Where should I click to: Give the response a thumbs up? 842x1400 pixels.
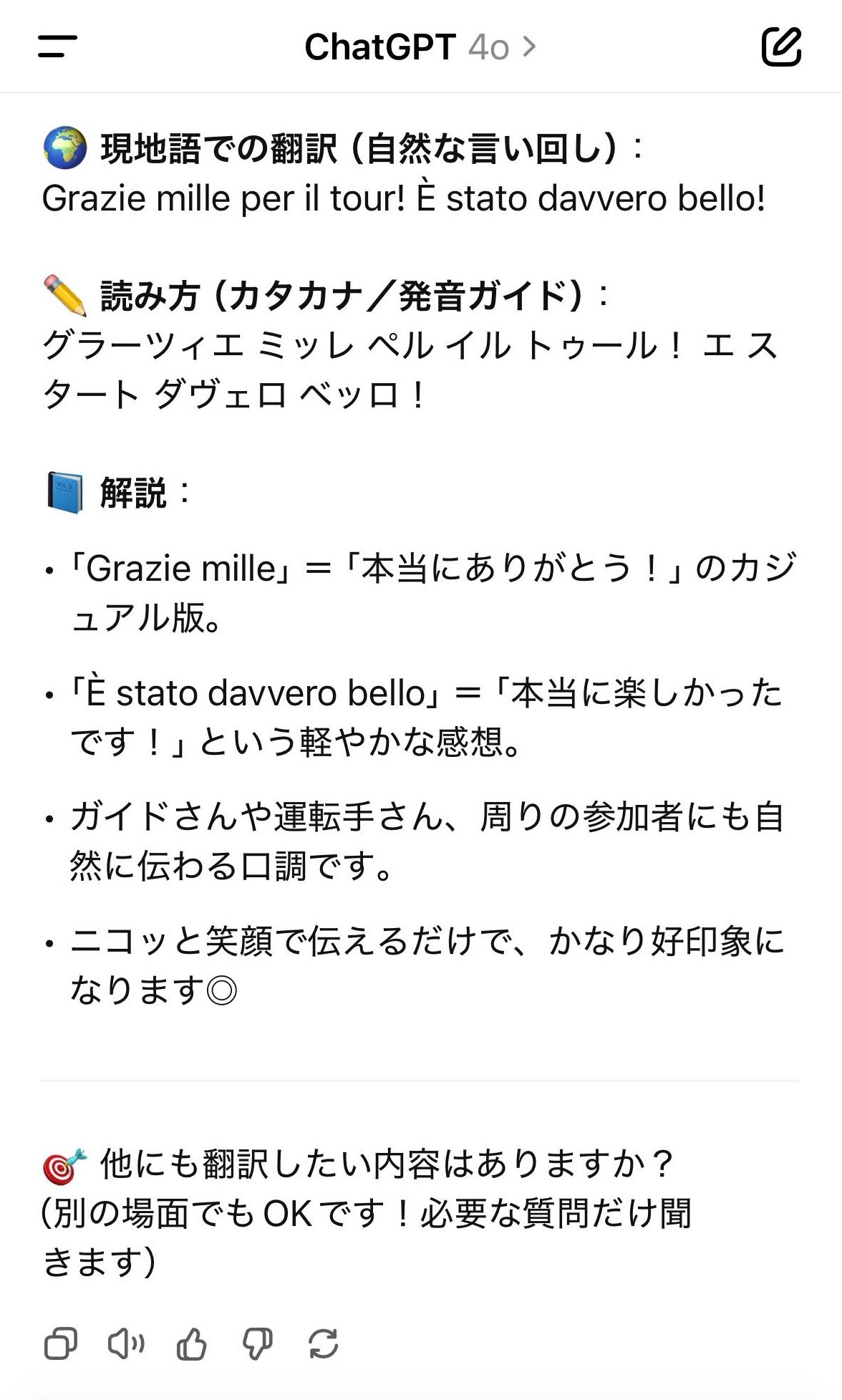pos(191,1343)
